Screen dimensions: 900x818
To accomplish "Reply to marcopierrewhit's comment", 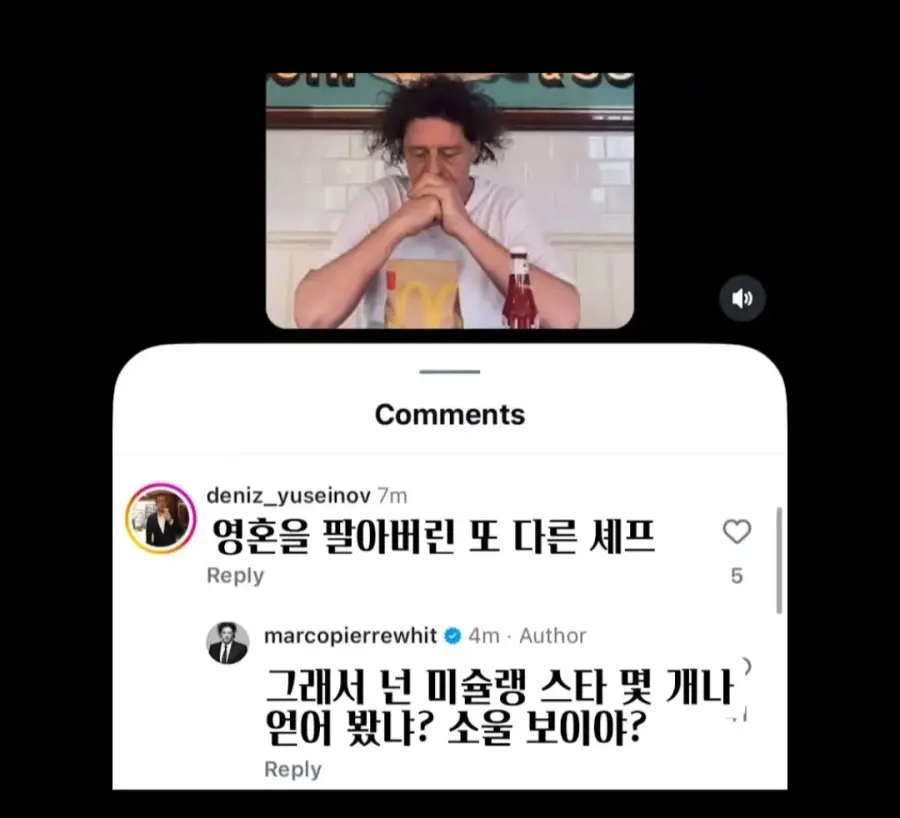I will (x=293, y=769).
